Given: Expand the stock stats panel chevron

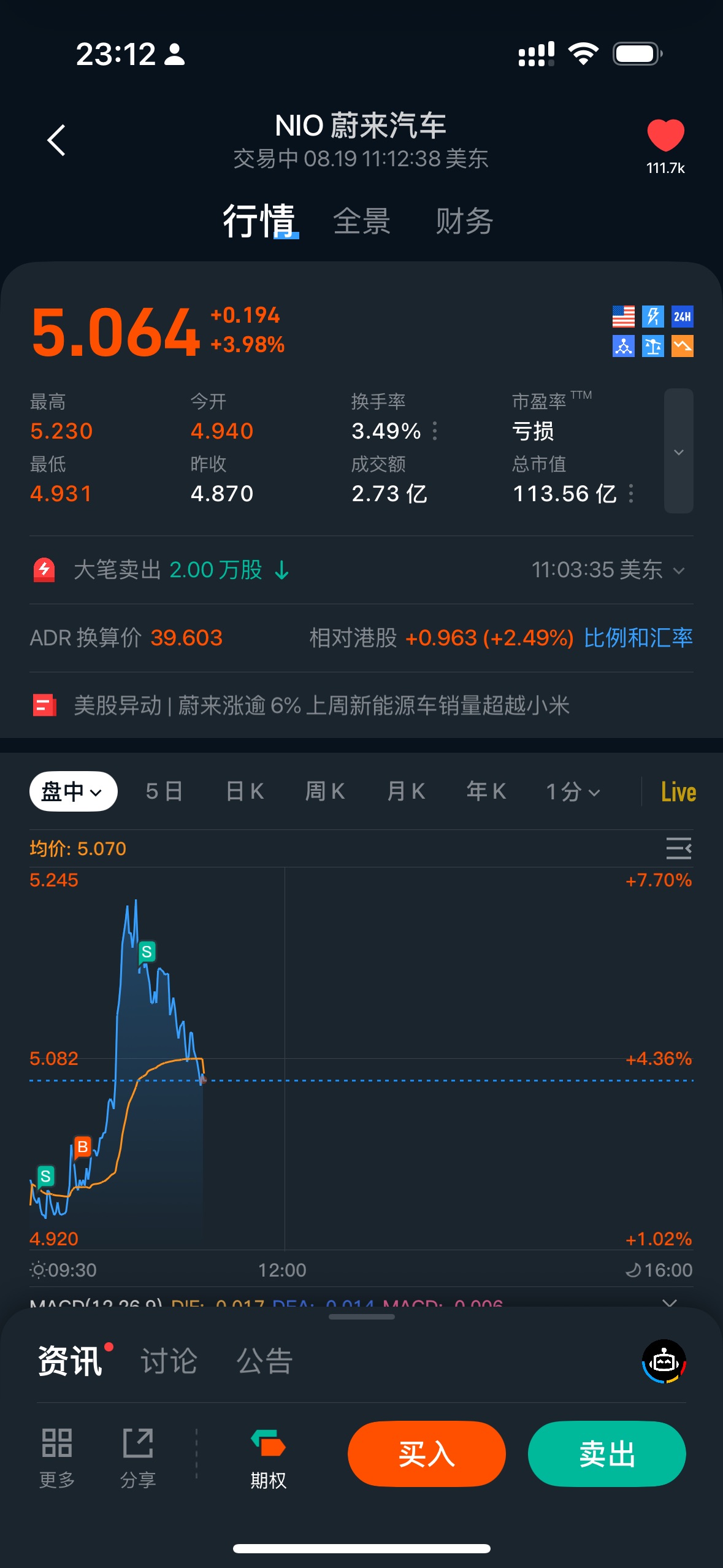Looking at the screenshot, I should [679, 451].
